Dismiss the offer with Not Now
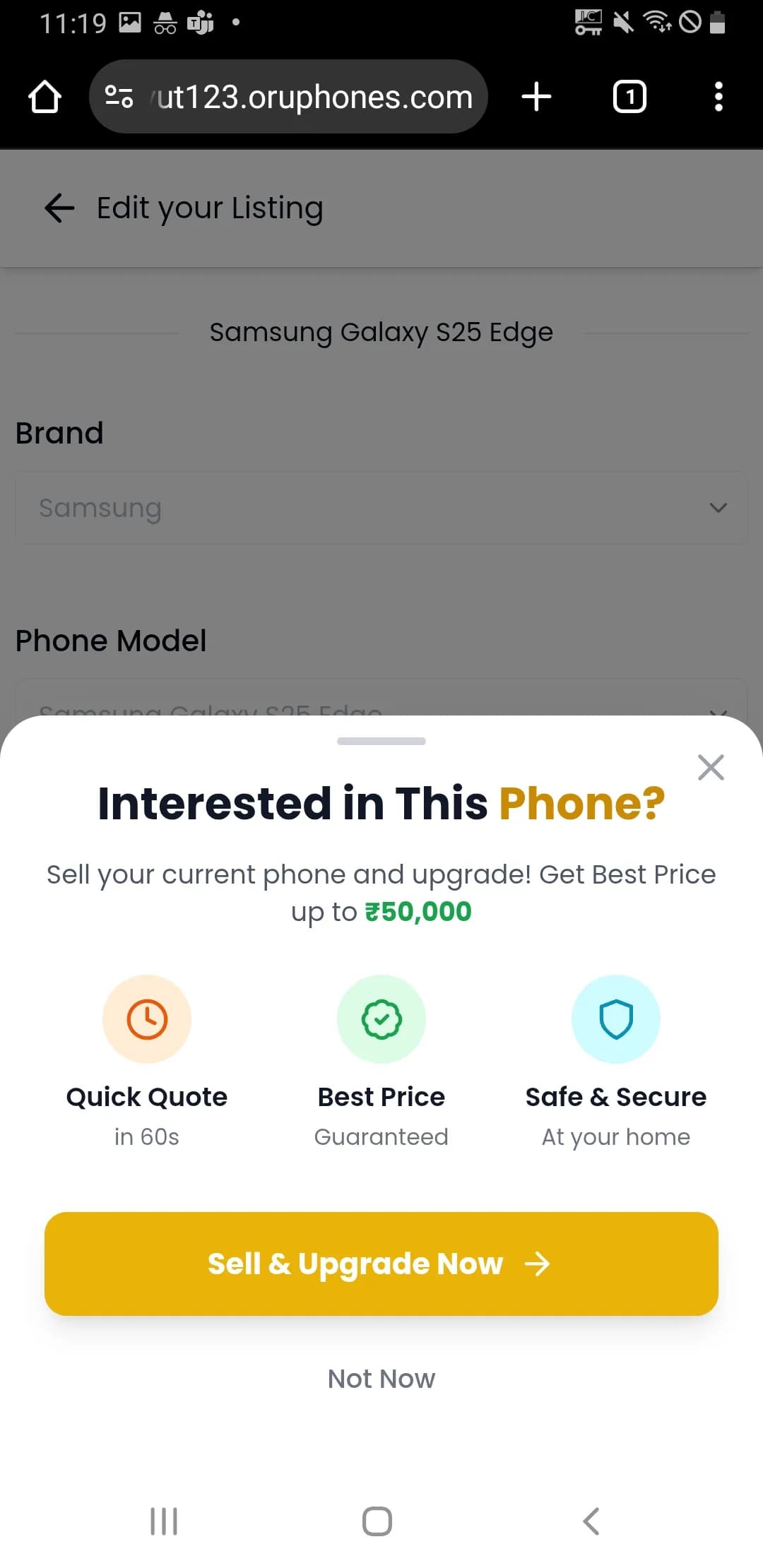The width and height of the screenshot is (763, 1568). pos(381,1378)
